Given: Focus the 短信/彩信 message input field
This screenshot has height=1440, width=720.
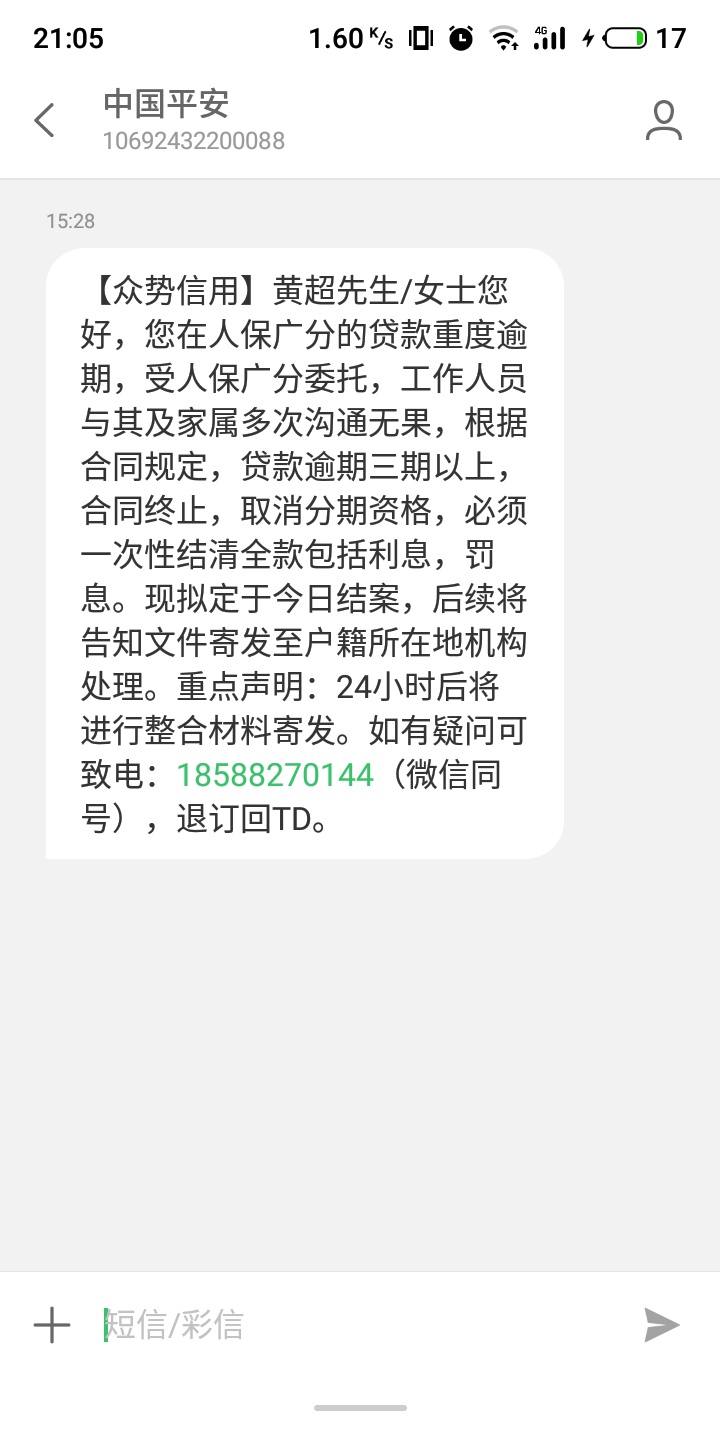Looking at the screenshot, I should pyautogui.click(x=360, y=1325).
